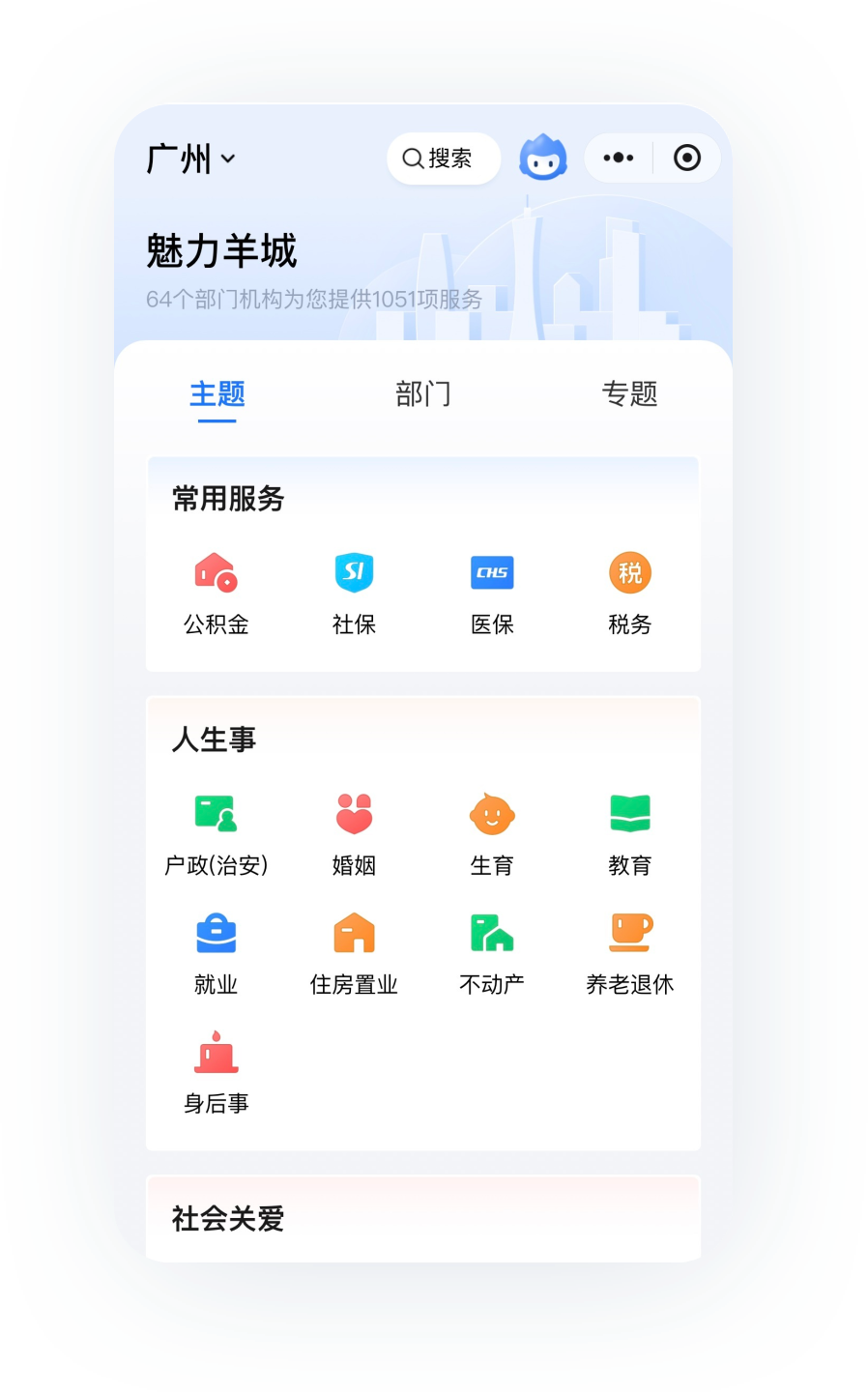Screen dimensions: 868x1392
Task: Open 教育 services
Action: click(x=629, y=832)
